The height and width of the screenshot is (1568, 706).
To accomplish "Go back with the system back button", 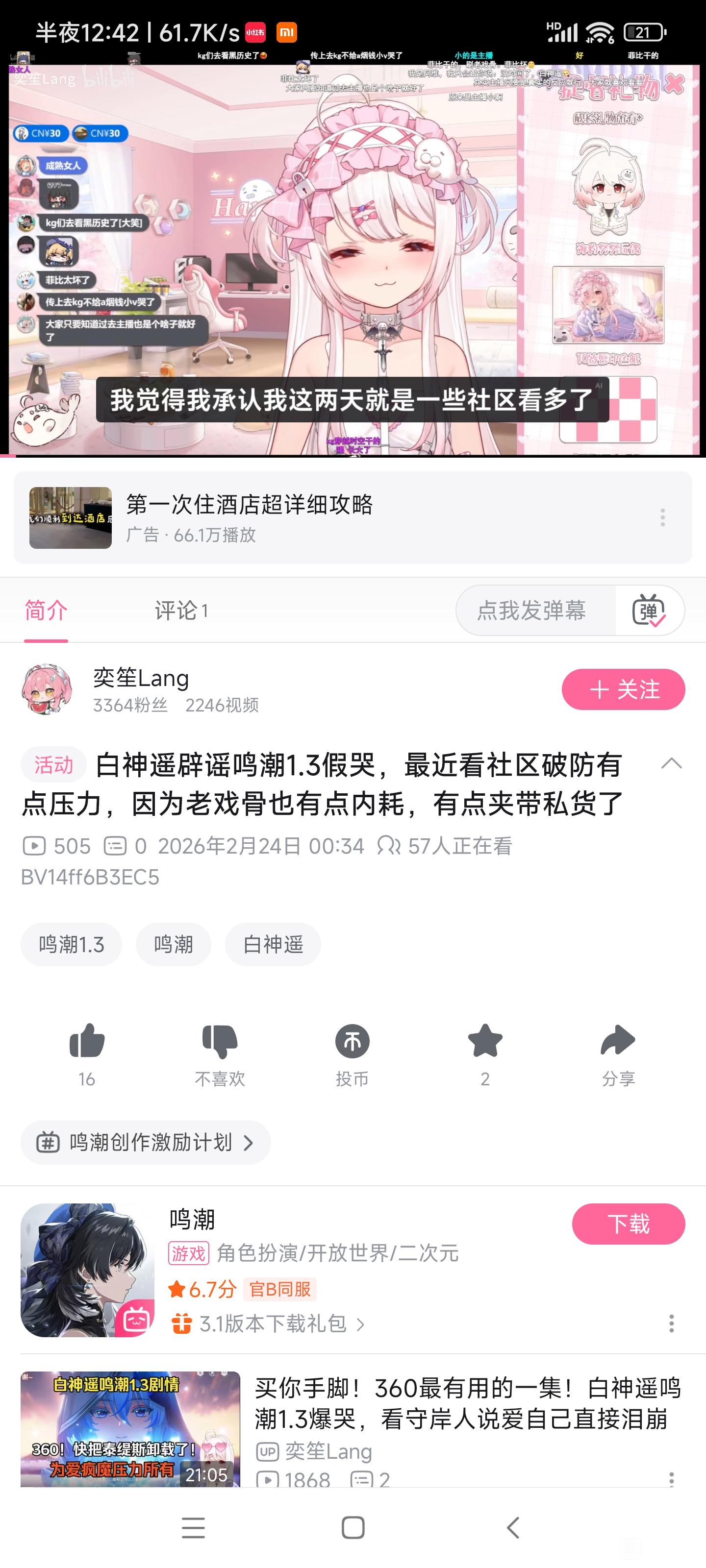I will pyautogui.click(x=513, y=1527).
